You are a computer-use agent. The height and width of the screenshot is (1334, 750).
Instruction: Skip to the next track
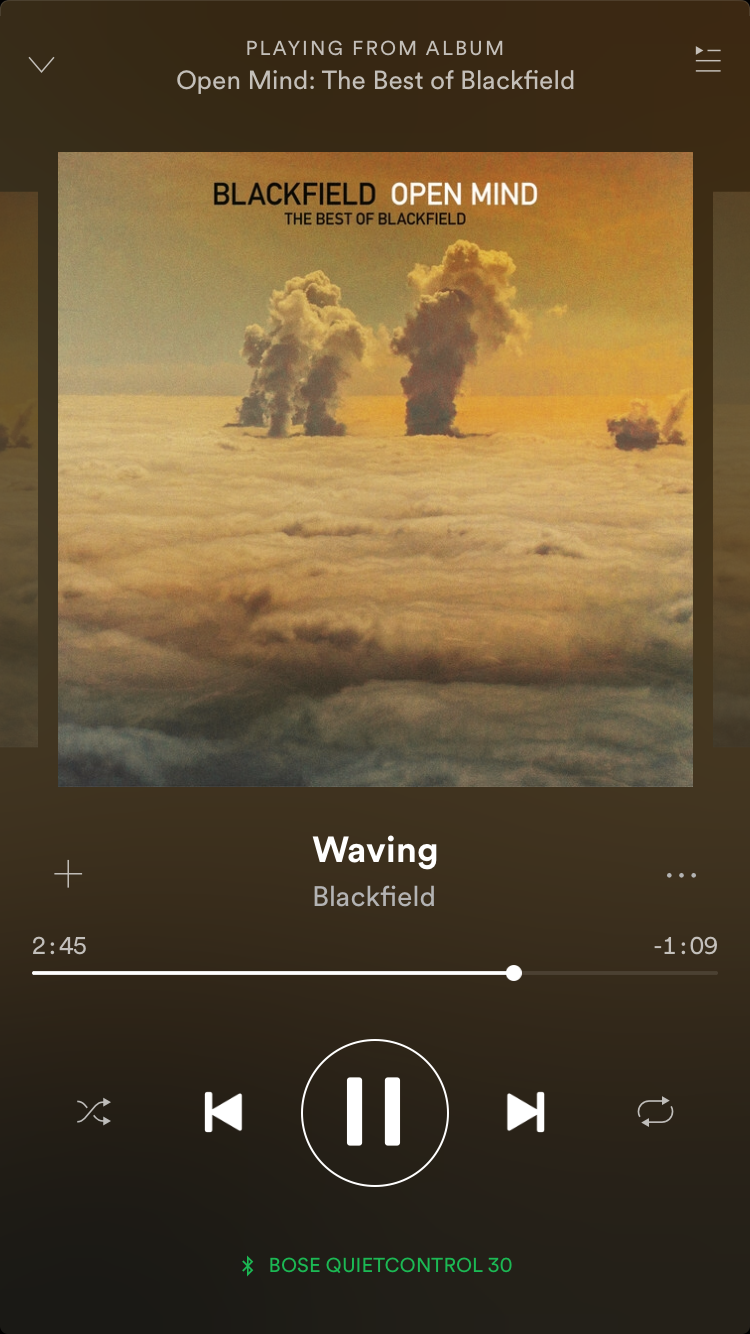(x=526, y=1112)
